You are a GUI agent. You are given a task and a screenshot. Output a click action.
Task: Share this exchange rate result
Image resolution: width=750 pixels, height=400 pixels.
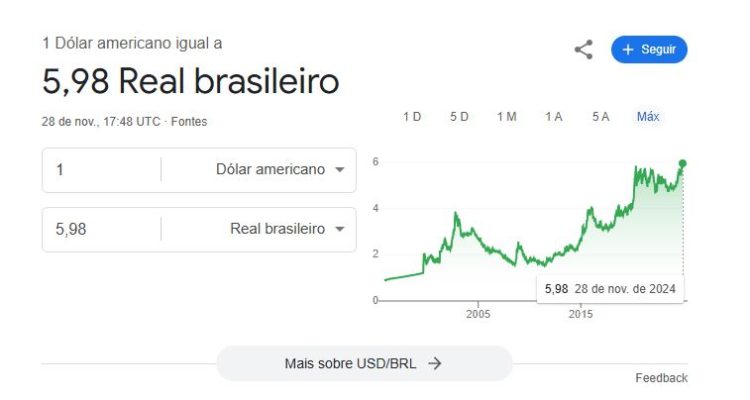point(583,50)
